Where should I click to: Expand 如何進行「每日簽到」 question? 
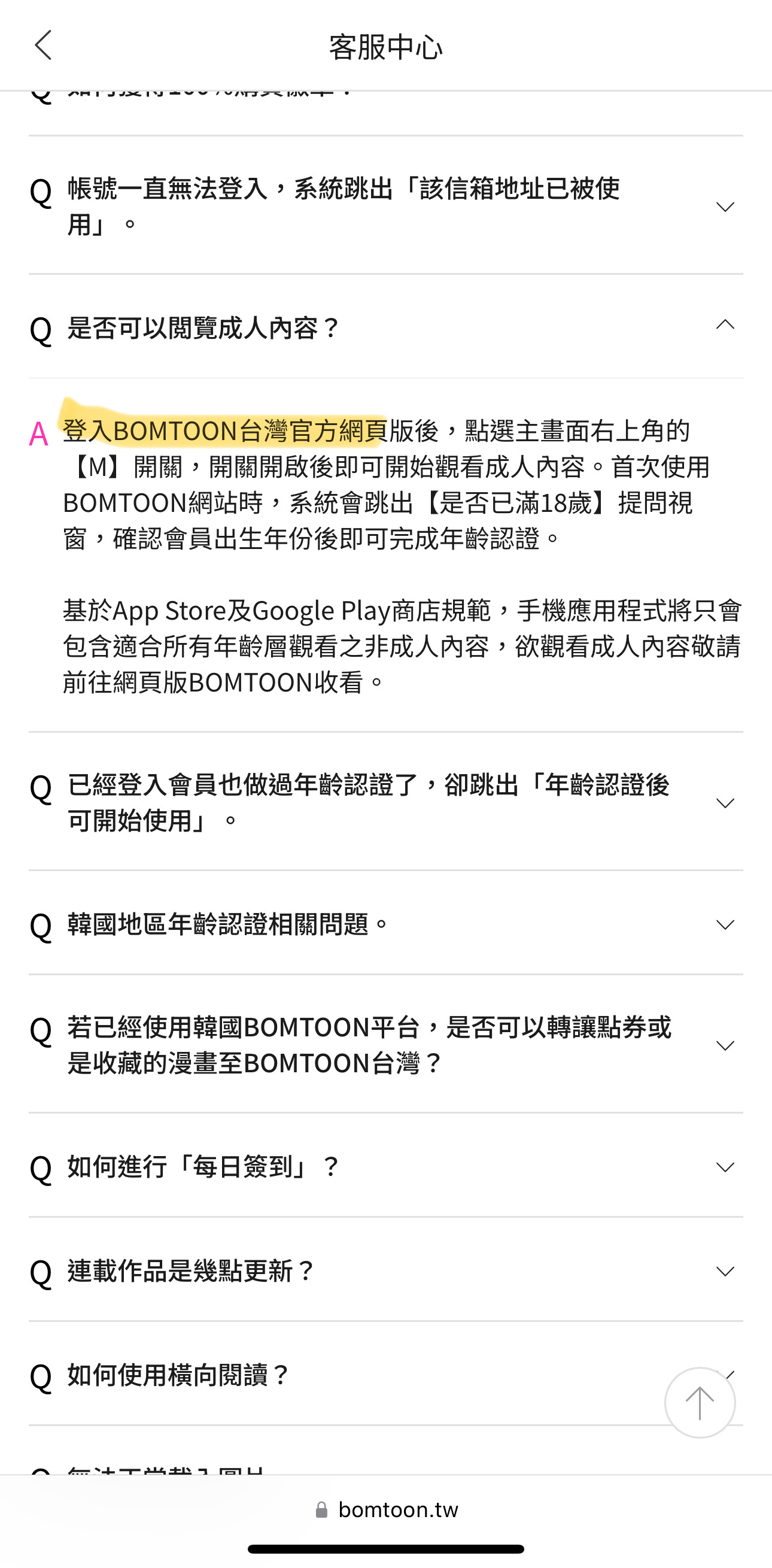(385, 1166)
